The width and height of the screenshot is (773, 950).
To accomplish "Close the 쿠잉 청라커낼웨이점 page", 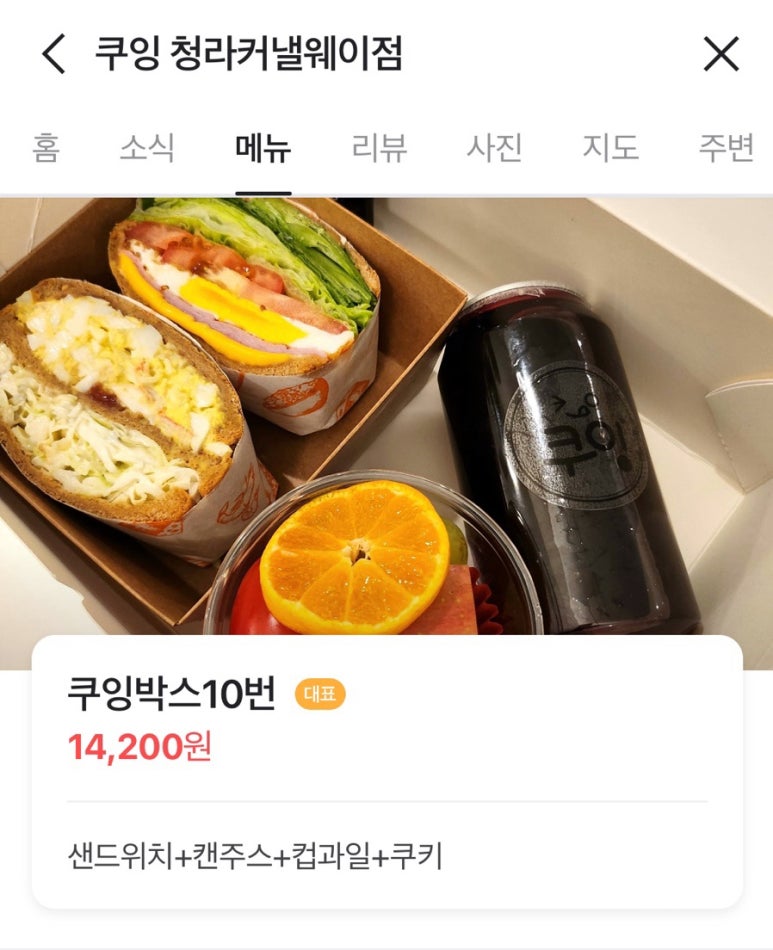I will click(720, 54).
